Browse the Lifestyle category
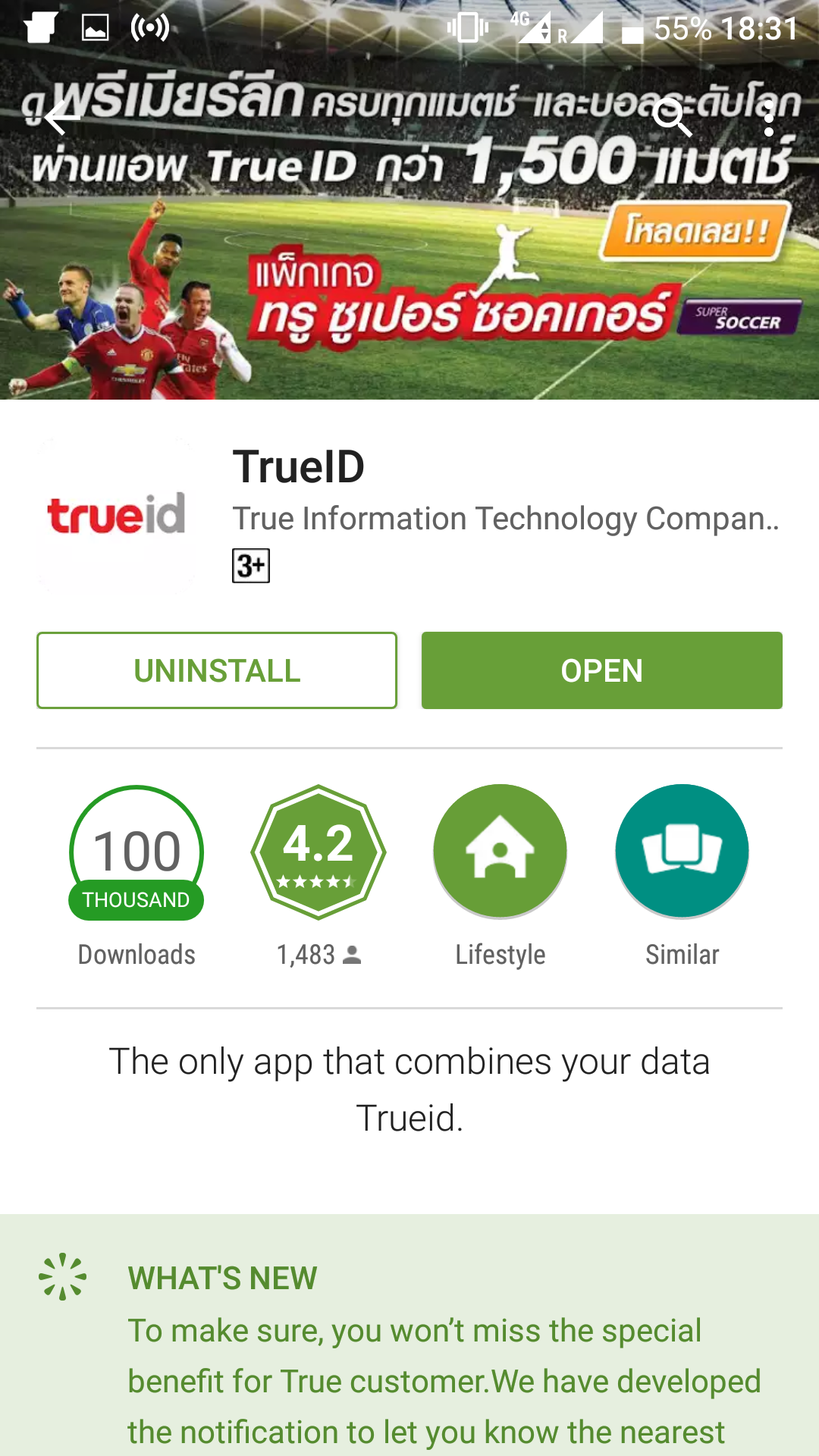This screenshot has width=819, height=1456. 500,852
